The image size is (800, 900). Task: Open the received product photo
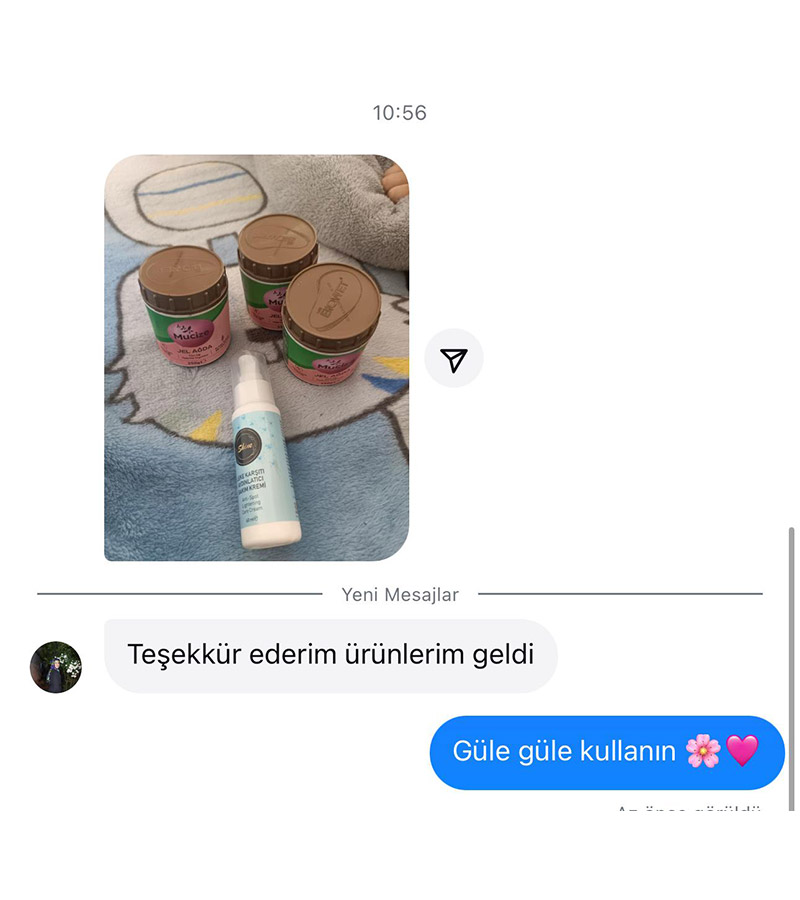256,357
